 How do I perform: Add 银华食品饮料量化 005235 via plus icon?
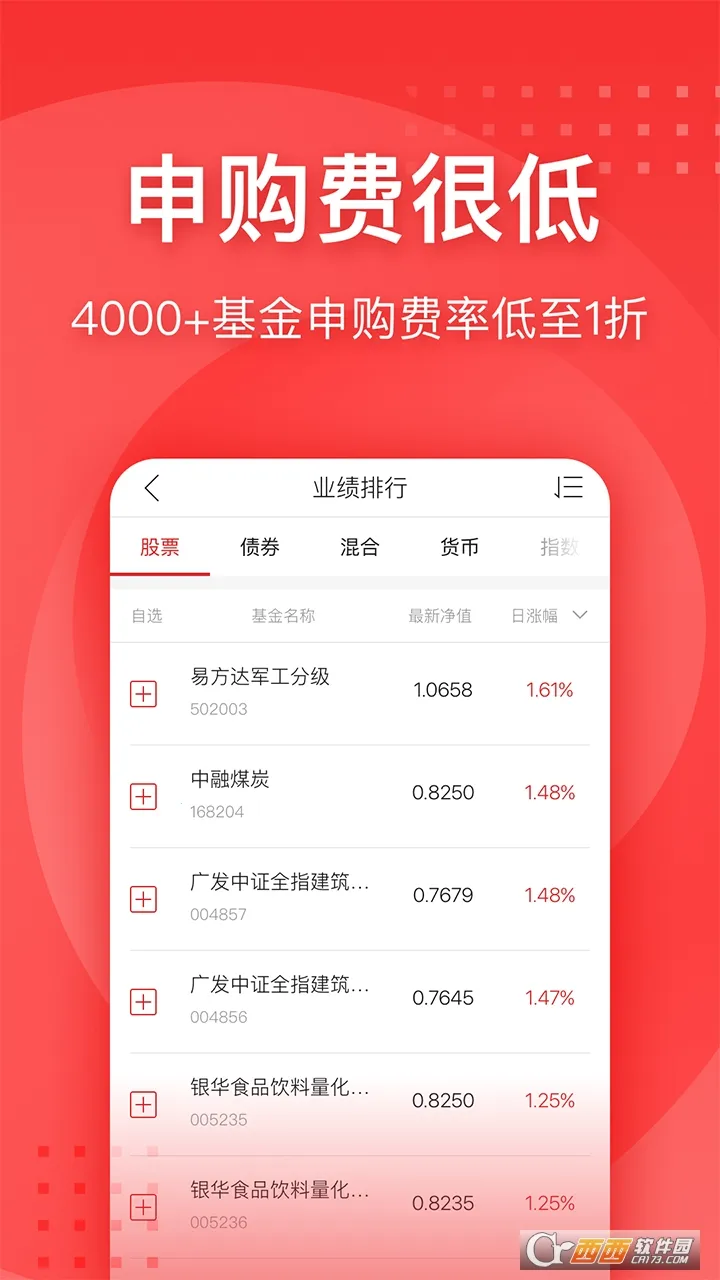[143, 1106]
